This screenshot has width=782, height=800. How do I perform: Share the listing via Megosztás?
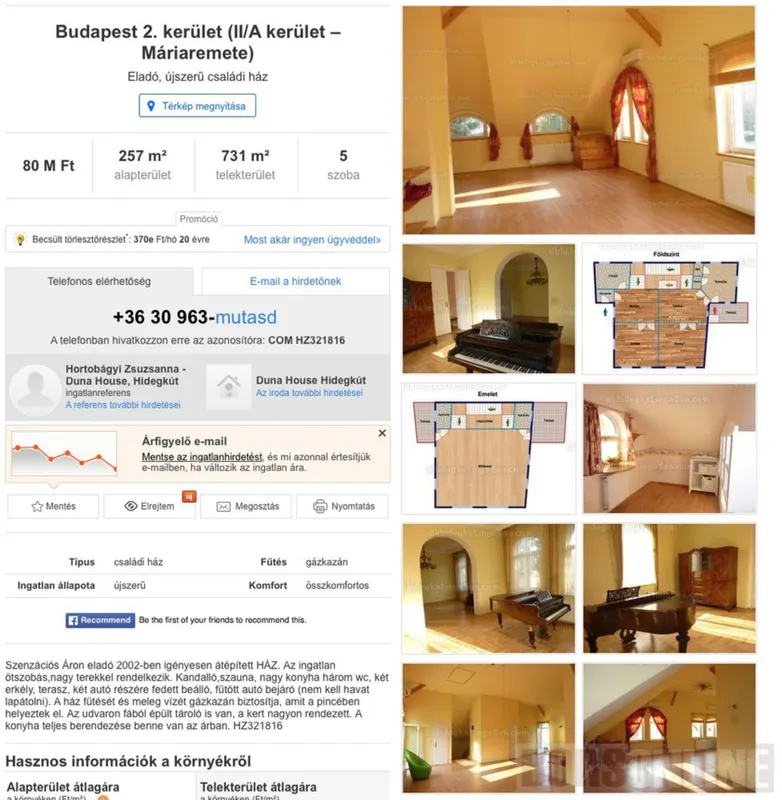point(246,506)
